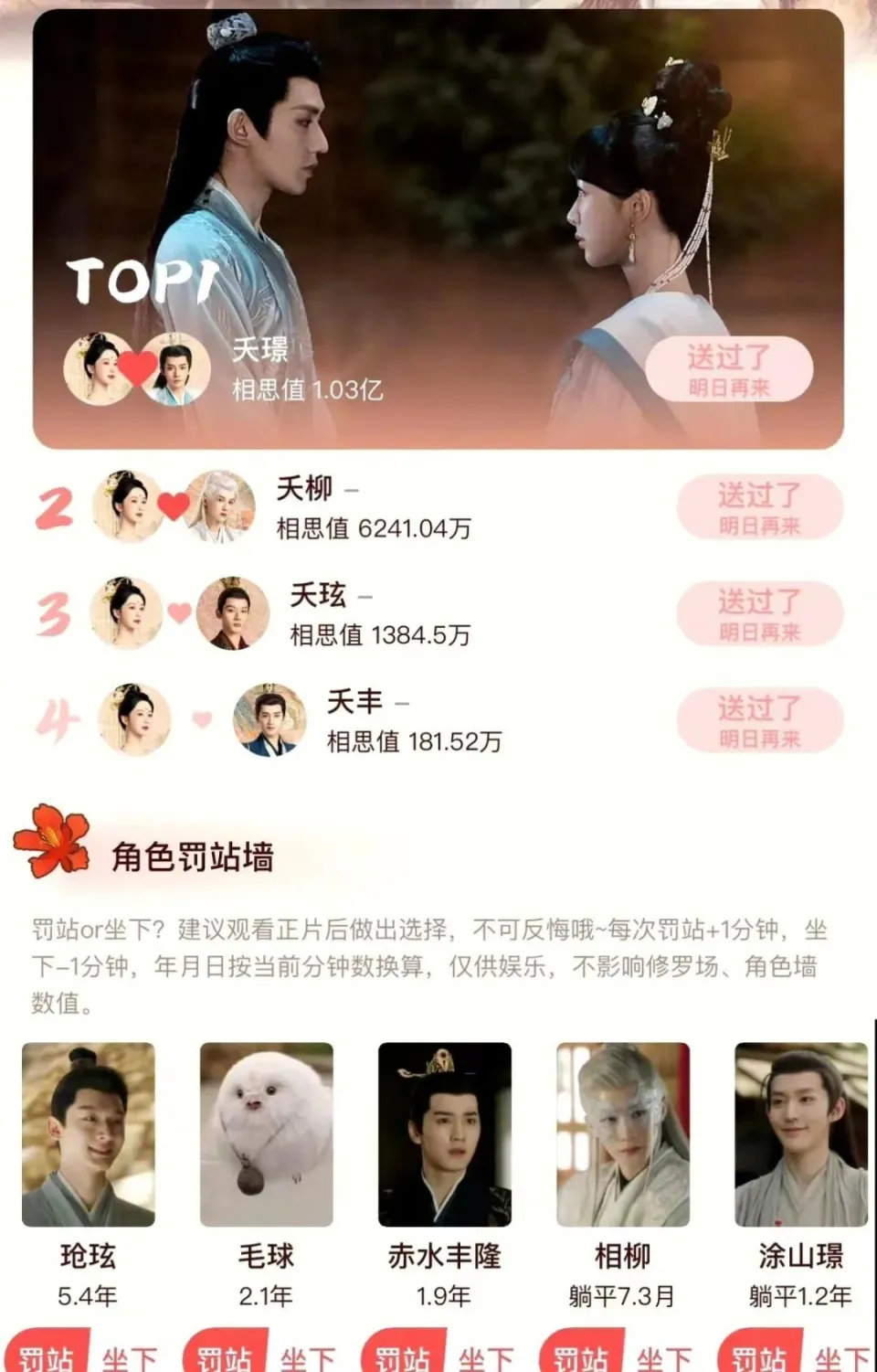This screenshot has height=1372, width=877.
Task: Choose 罚站 for 涂山璟
Action: (x=759, y=1356)
